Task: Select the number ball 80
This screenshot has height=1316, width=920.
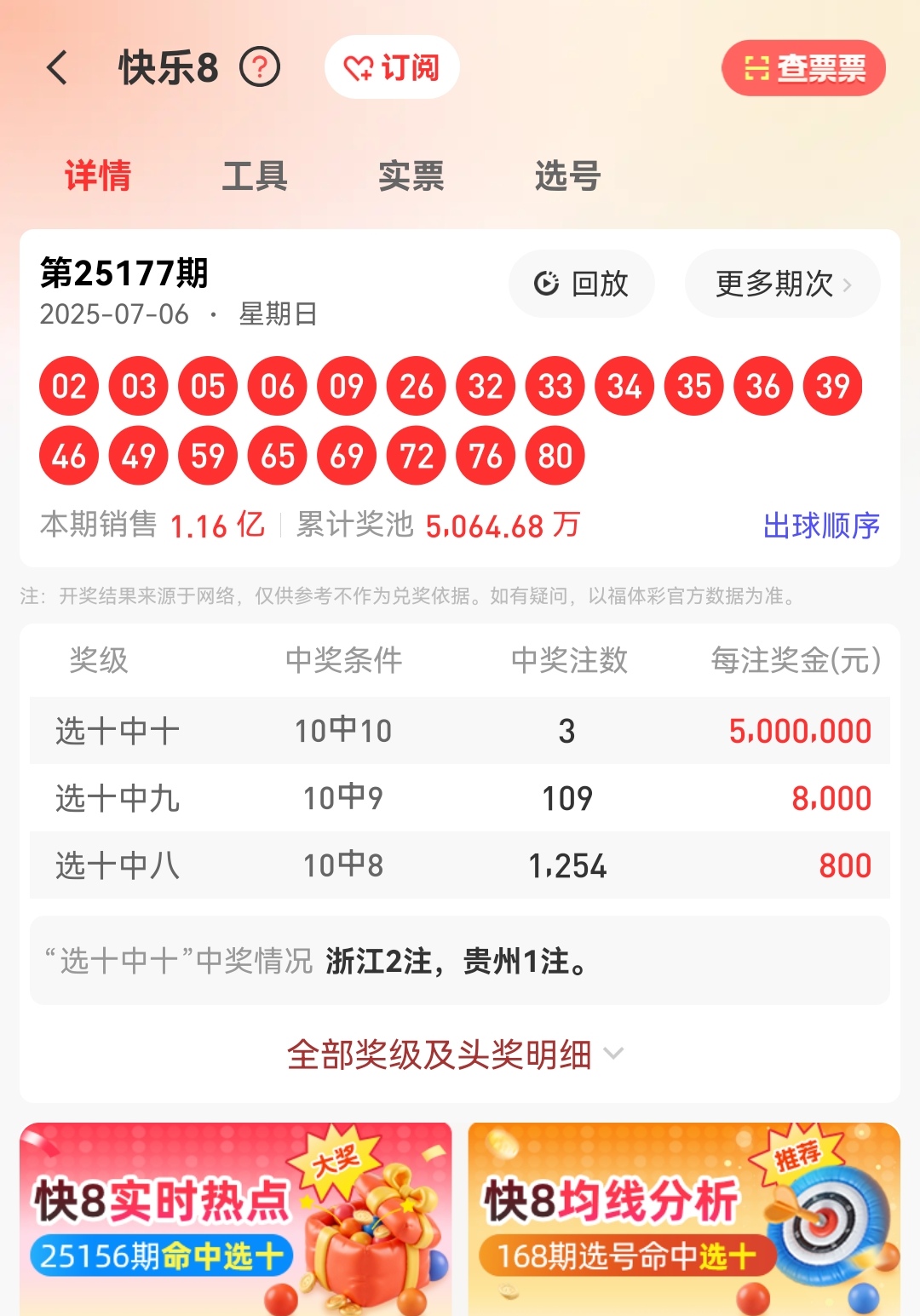Action: click(x=555, y=457)
